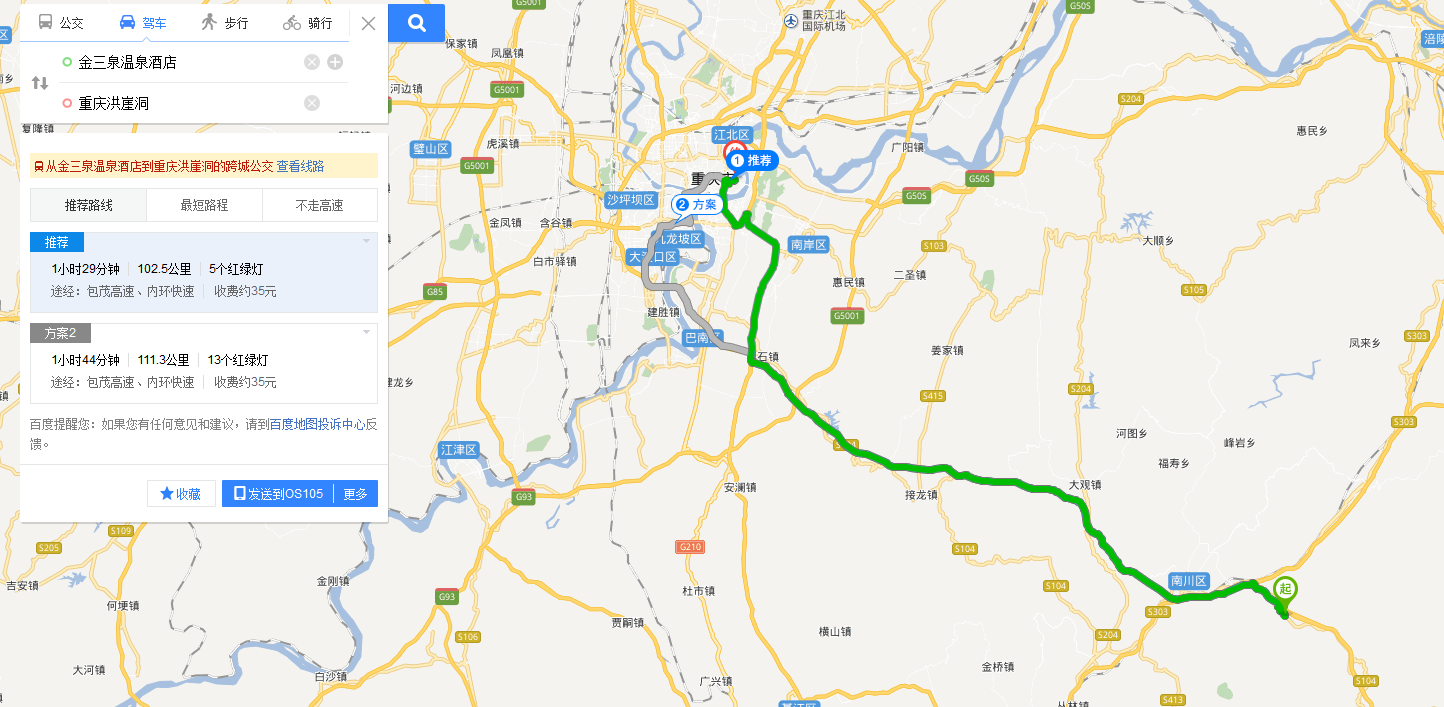Image resolution: width=1444 pixels, height=707 pixels.
Task: Select the 最短路程 route option
Action: click(204, 205)
